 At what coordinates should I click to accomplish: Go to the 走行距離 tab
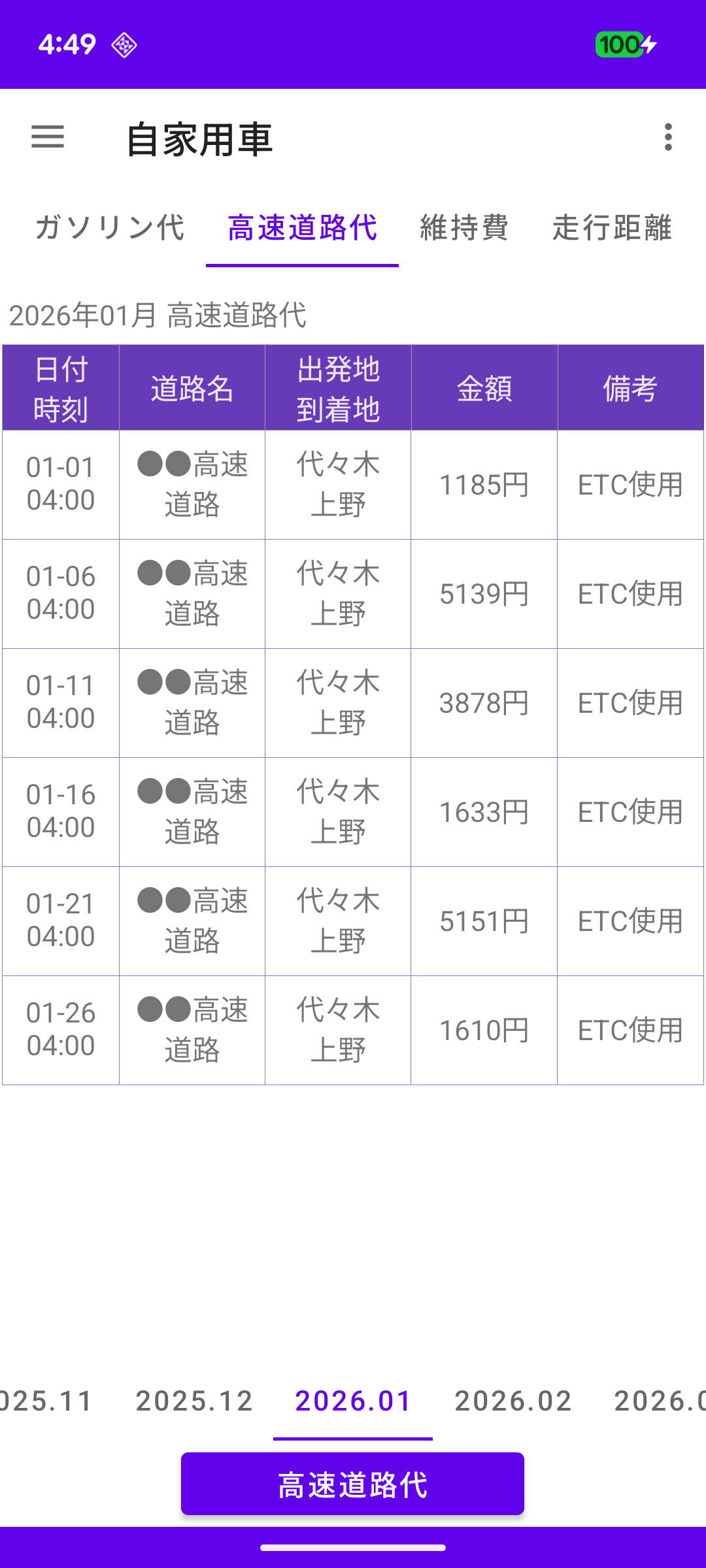[612, 228]
